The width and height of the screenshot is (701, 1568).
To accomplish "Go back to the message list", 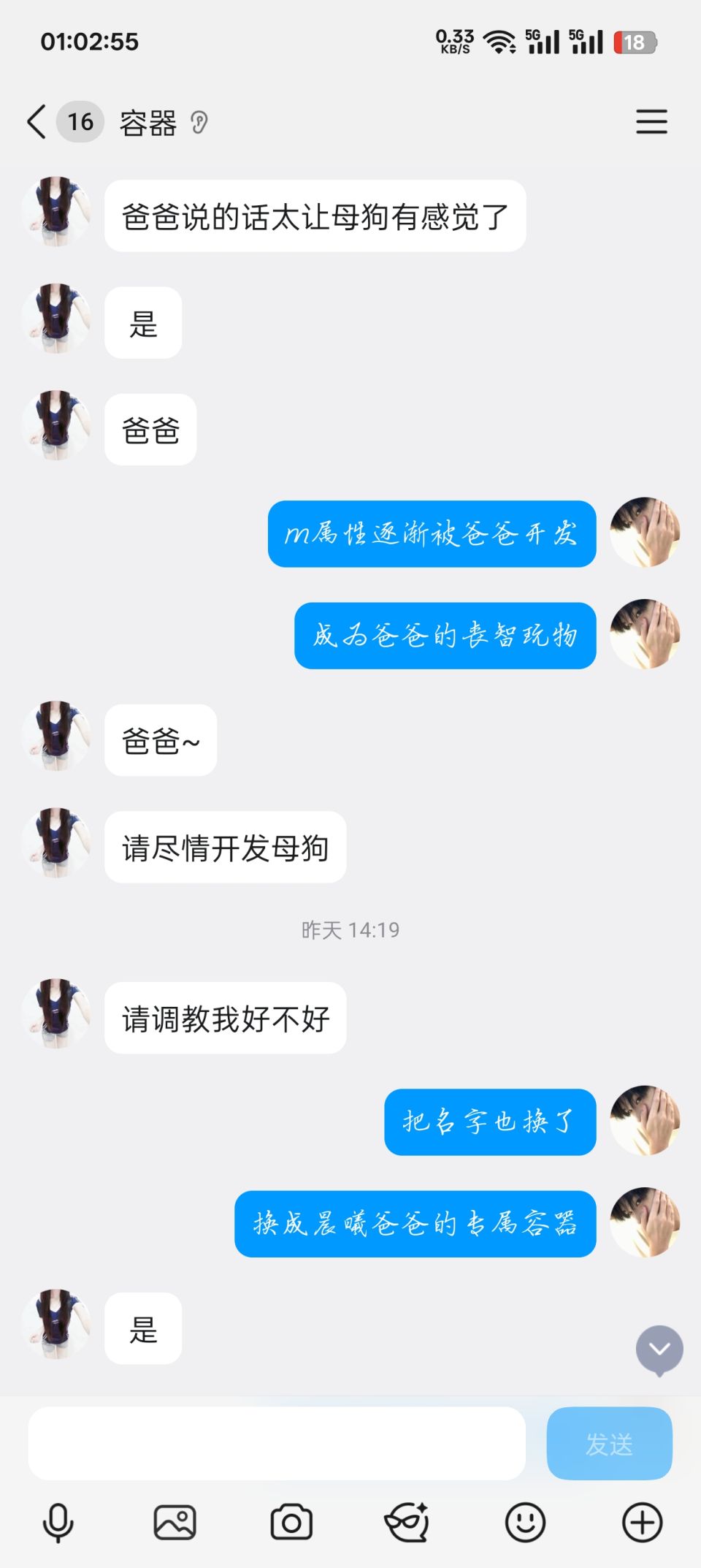I will tap(37, 121).
